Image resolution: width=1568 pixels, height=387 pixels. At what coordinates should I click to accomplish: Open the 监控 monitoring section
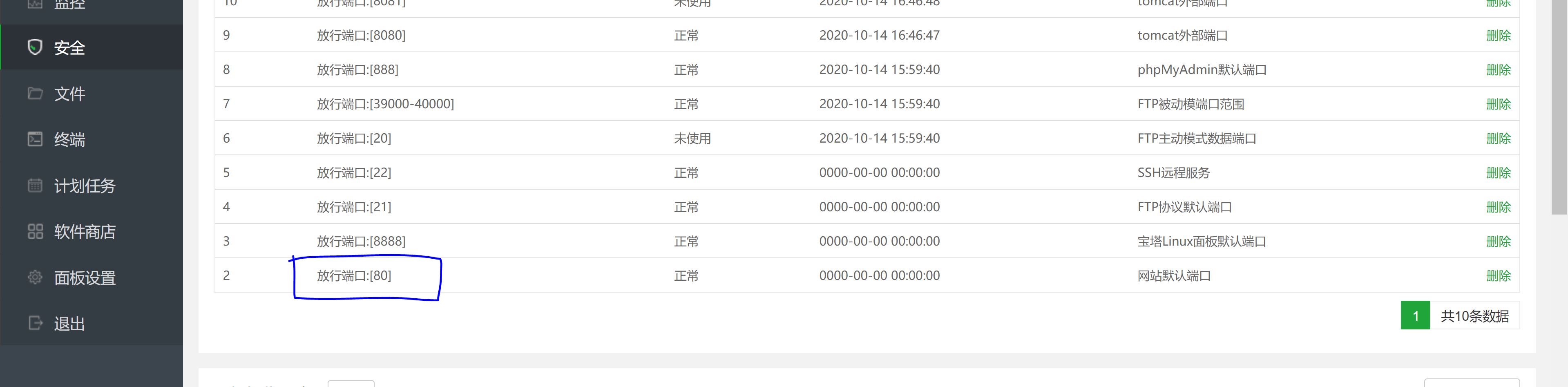(x=69, y=5)
